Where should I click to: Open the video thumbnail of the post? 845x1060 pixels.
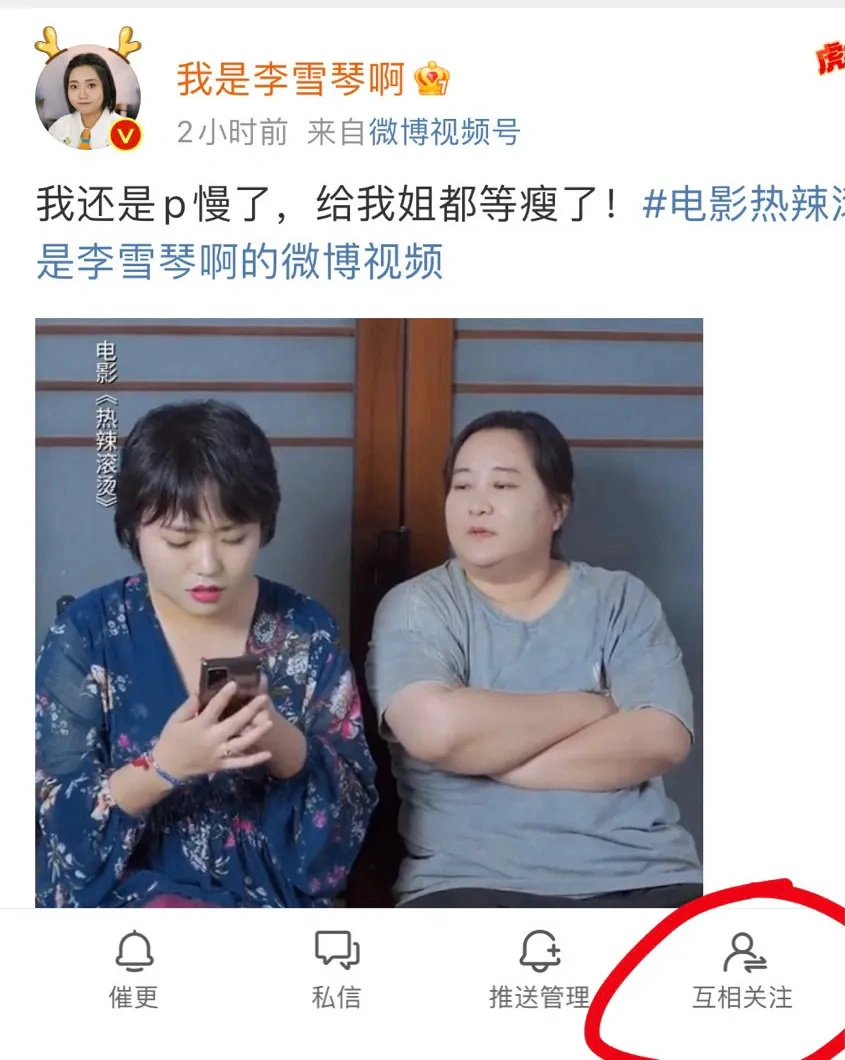[368, 612]
